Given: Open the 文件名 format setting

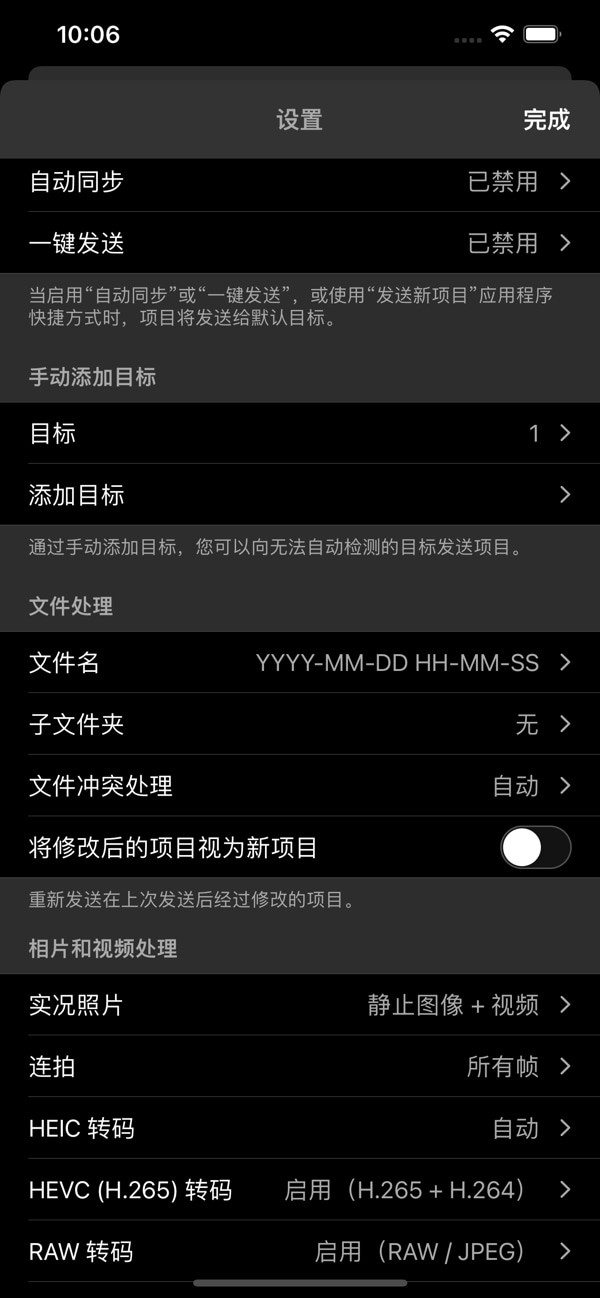Looking at the screenshot, I should coord(300,663).
